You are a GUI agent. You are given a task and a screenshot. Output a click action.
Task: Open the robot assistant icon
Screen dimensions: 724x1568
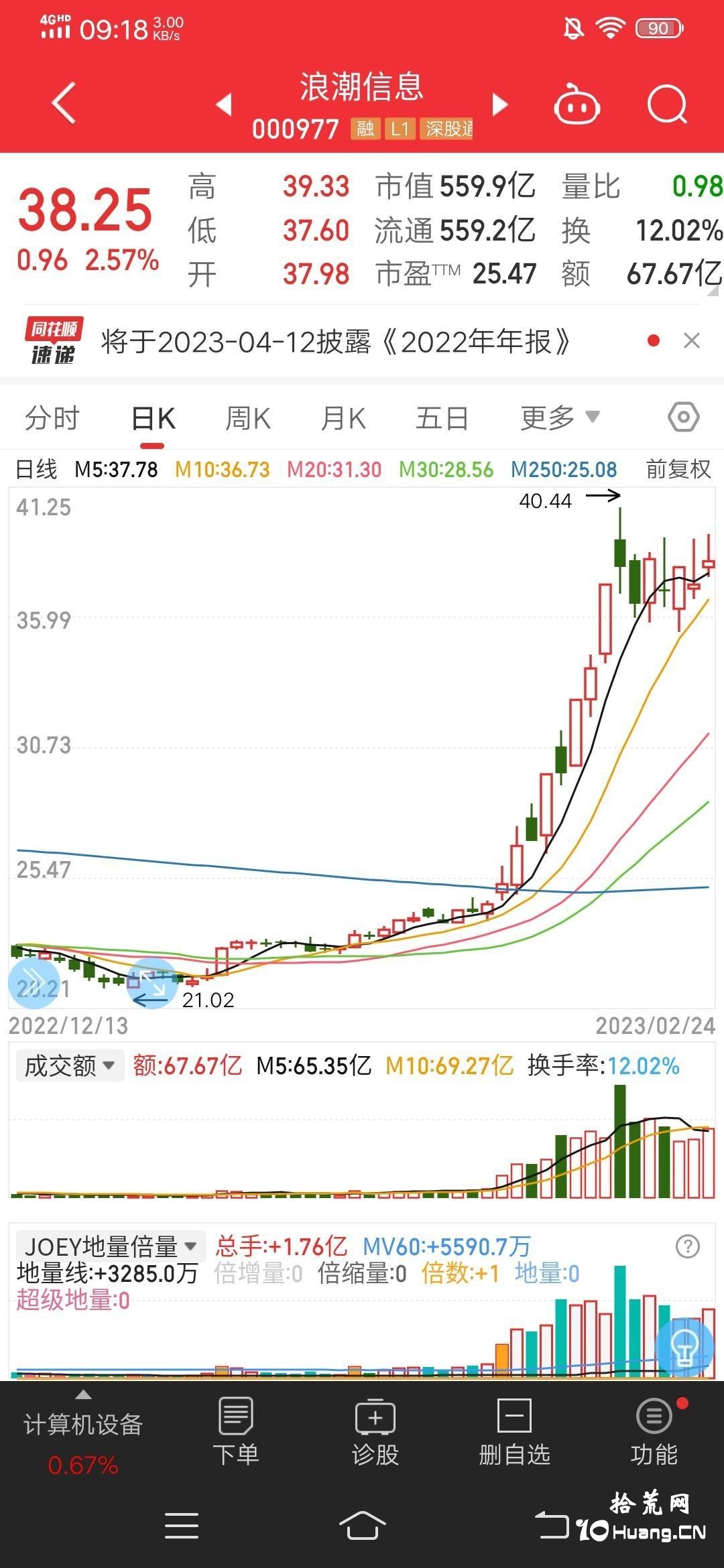click(577, 104)
